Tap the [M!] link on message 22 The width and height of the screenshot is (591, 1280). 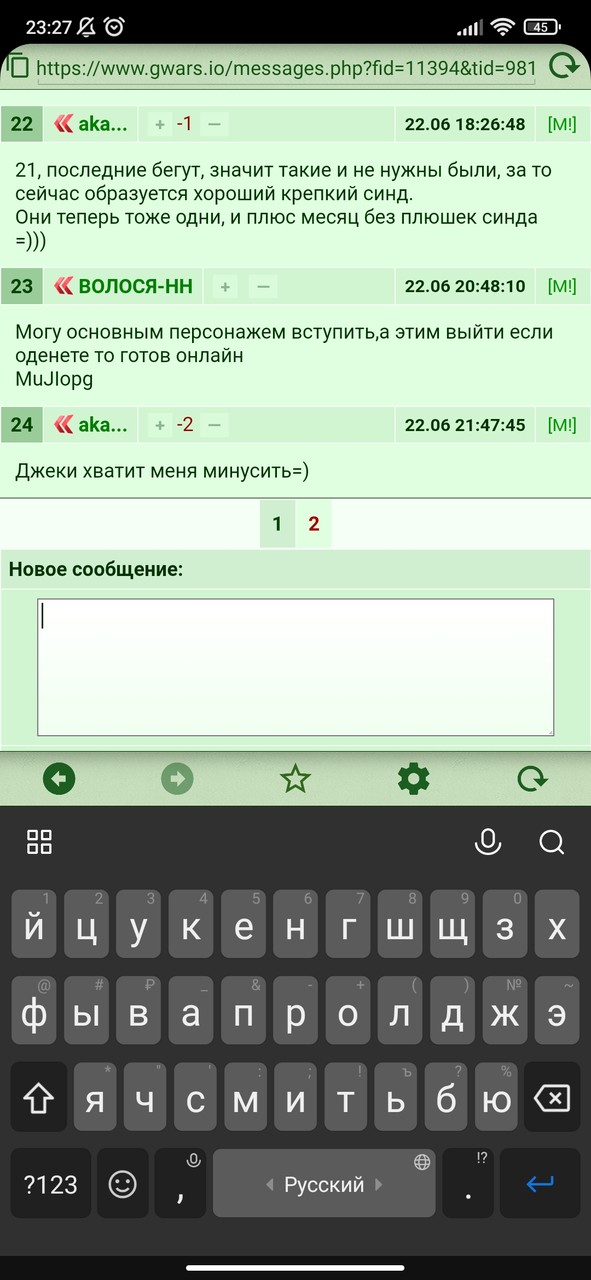click(562, 125)
